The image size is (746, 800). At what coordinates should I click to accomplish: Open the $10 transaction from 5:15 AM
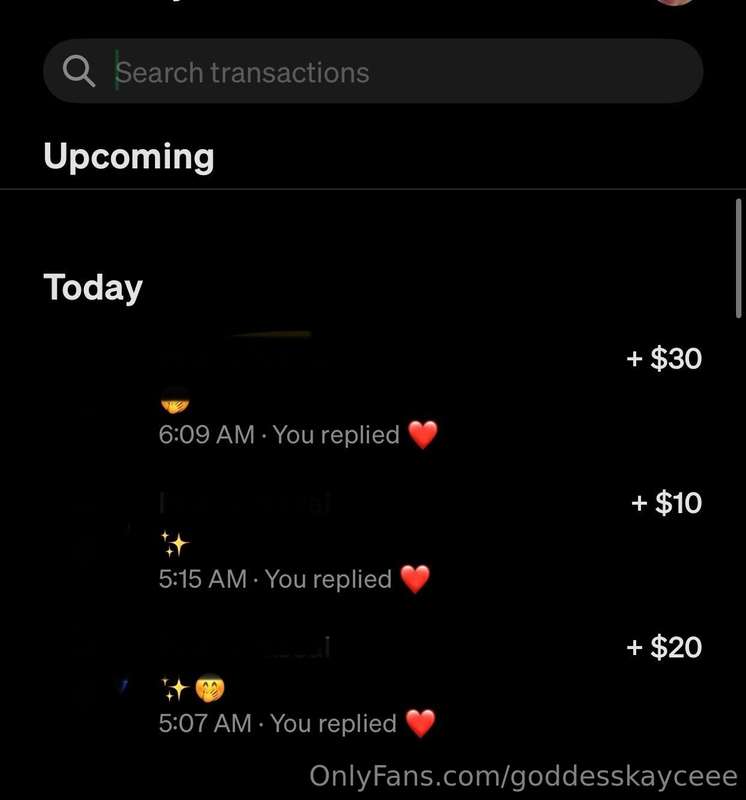coord(400,540)
